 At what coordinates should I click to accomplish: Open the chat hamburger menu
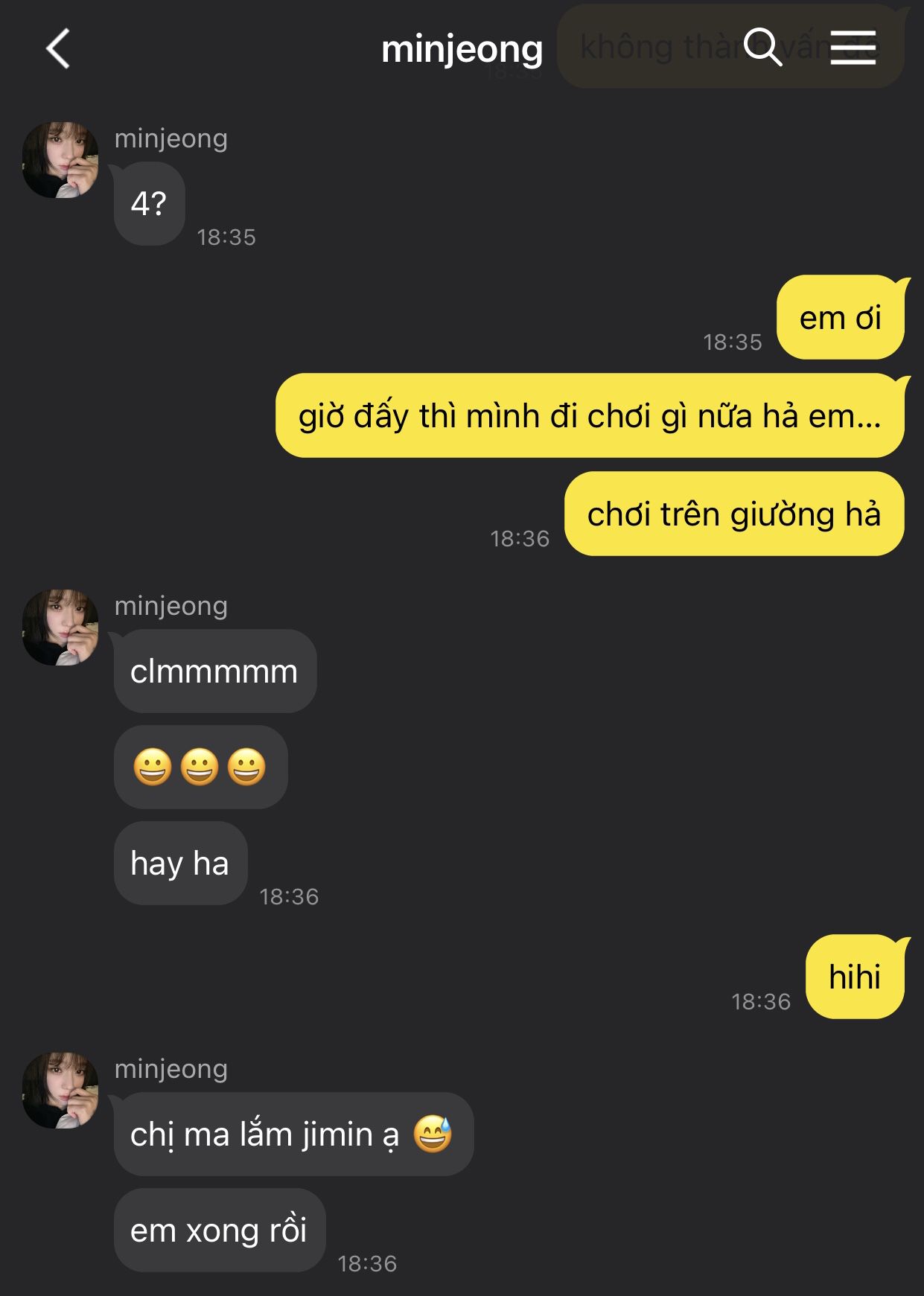(853, 48)
